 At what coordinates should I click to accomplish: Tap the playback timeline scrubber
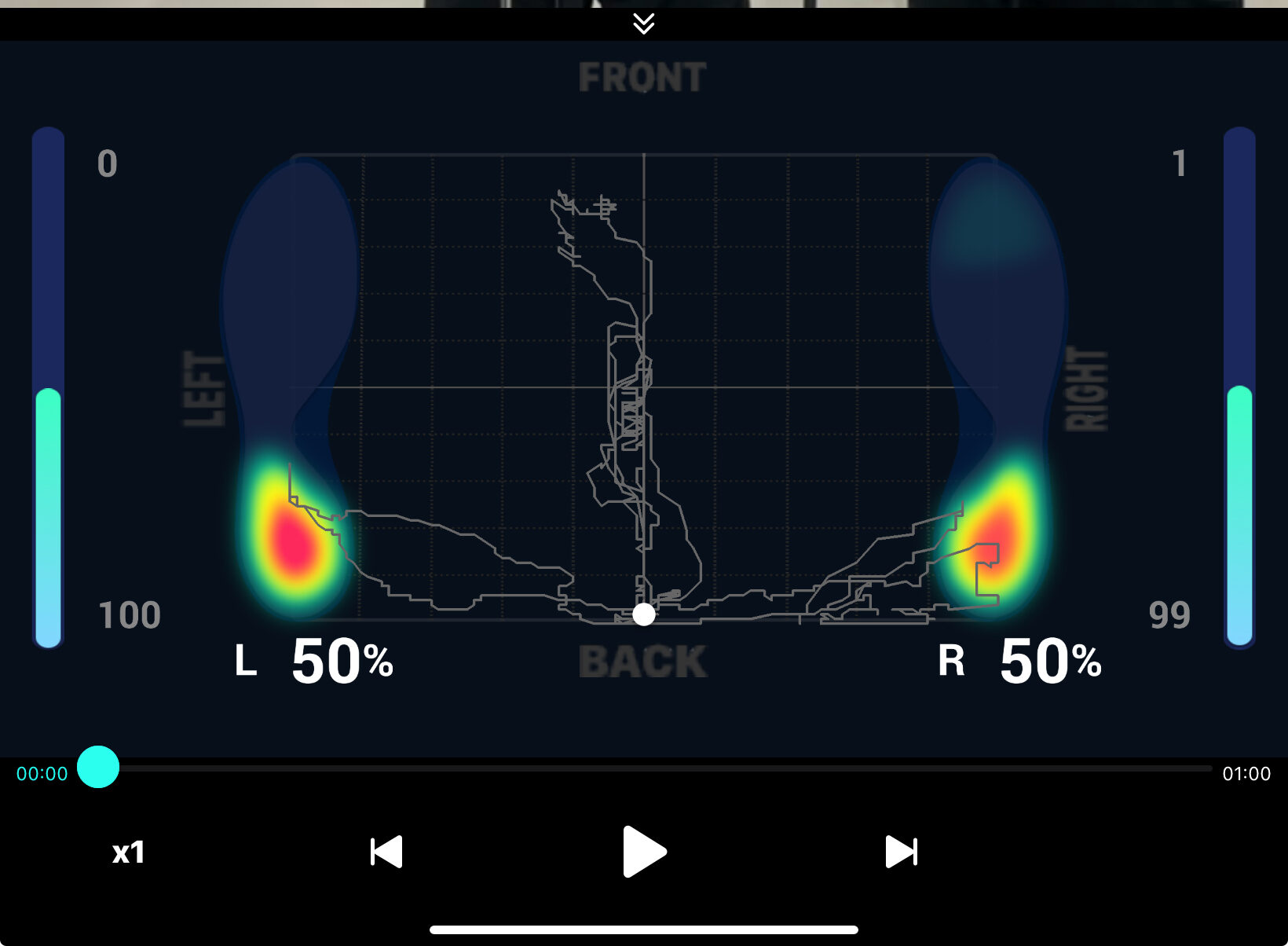pos(98,767)
